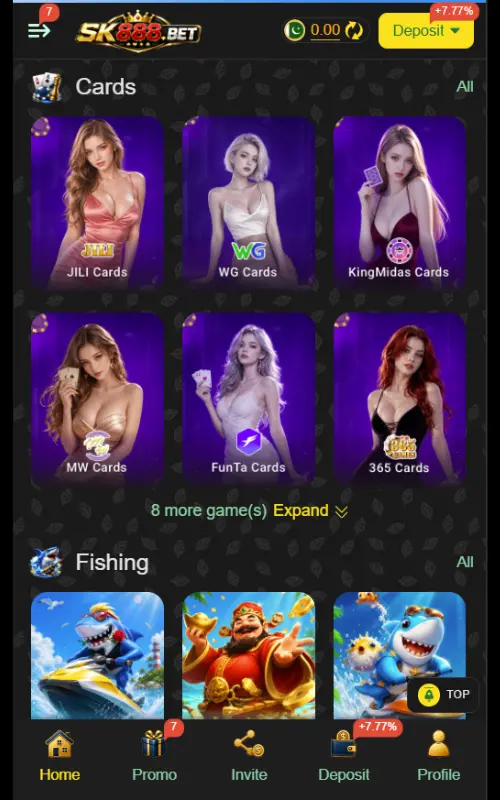View all Fishing games

pos(464,562)
